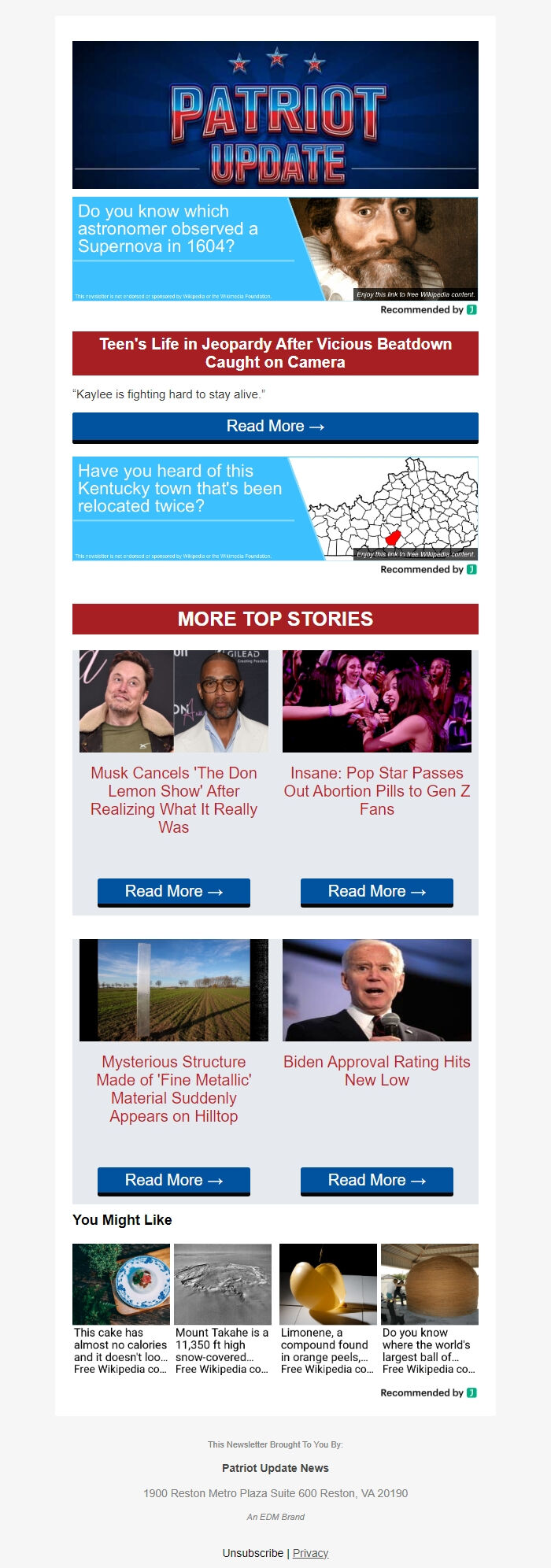Open the Limonene orange peels card
Viewport: 551px width, 1568px height.
327,1308
